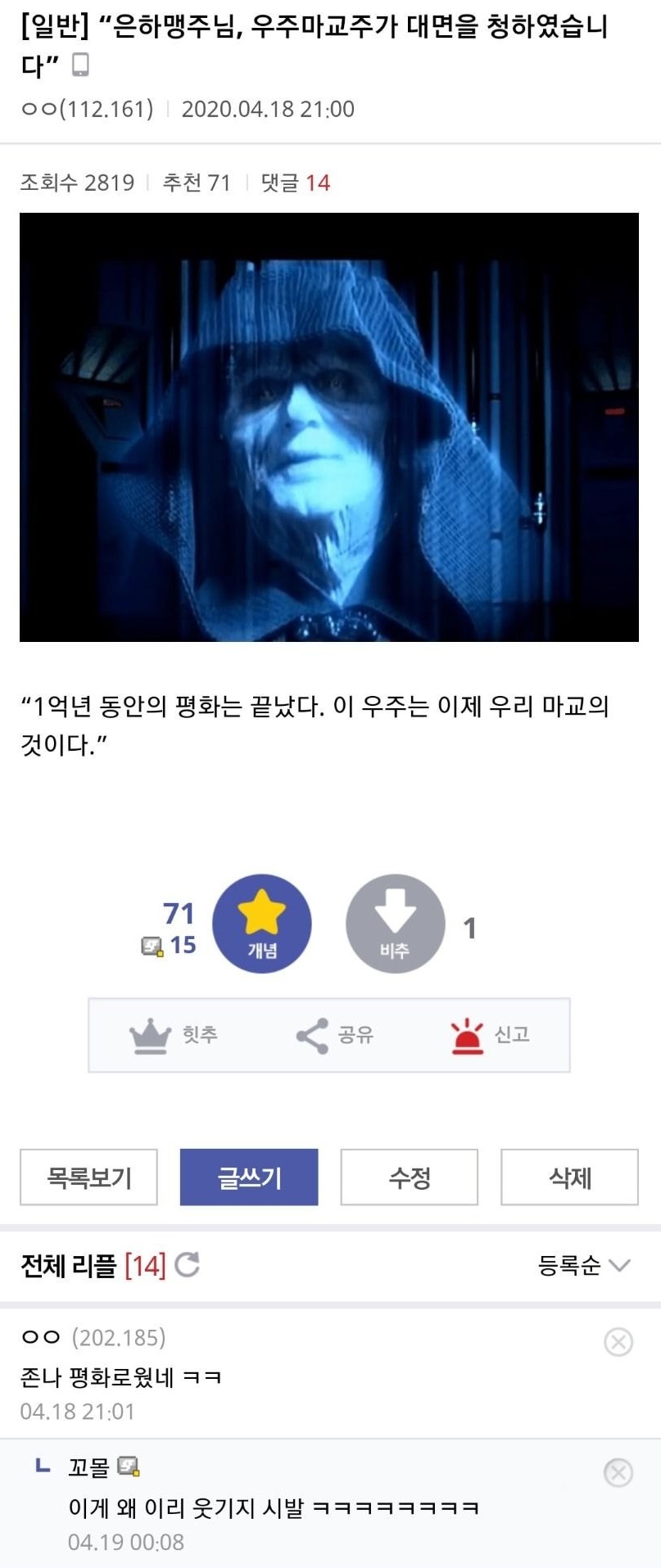The image size is (661, 1568).
Task: Refresh the comments list
Action: (x=188, y=1265)
